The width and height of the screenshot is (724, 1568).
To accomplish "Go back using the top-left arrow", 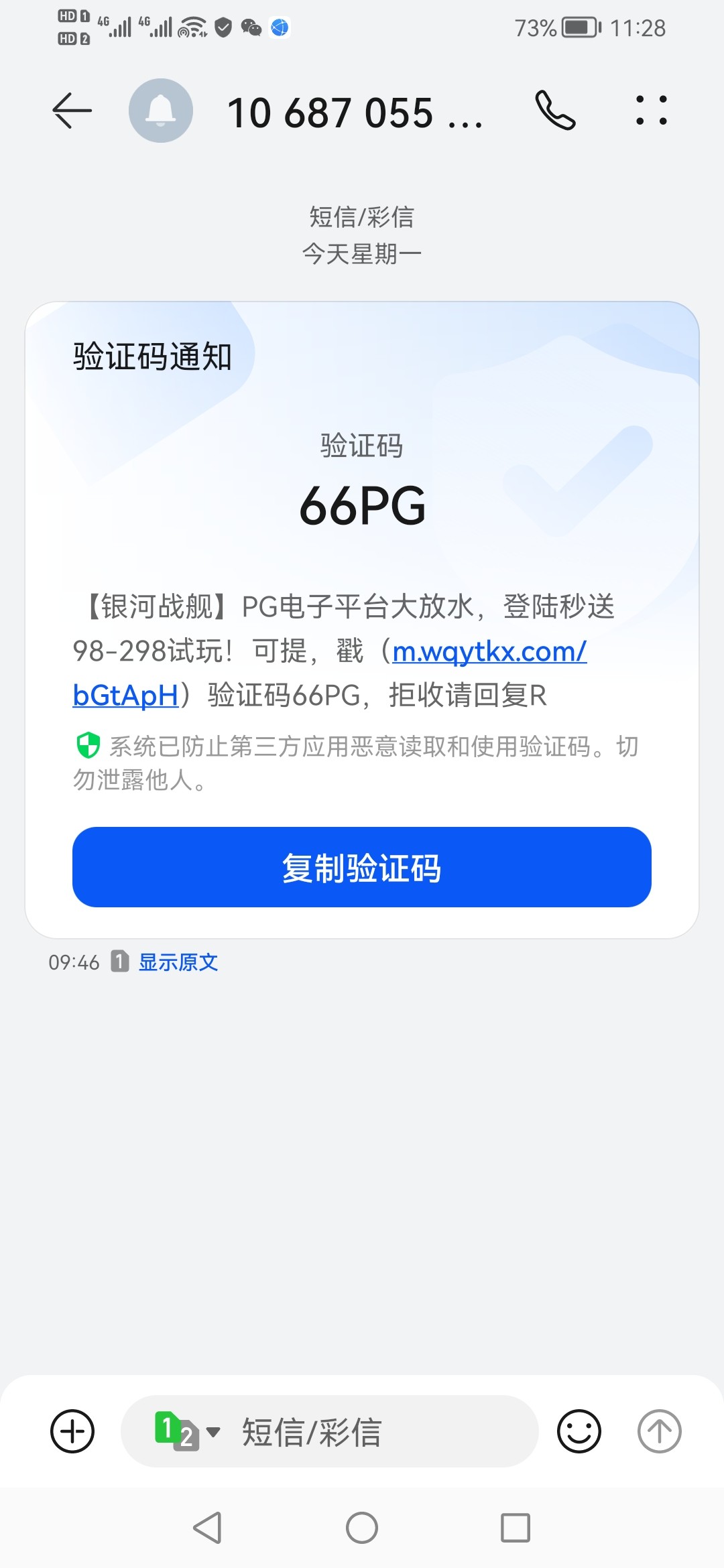I will point(72,111).
